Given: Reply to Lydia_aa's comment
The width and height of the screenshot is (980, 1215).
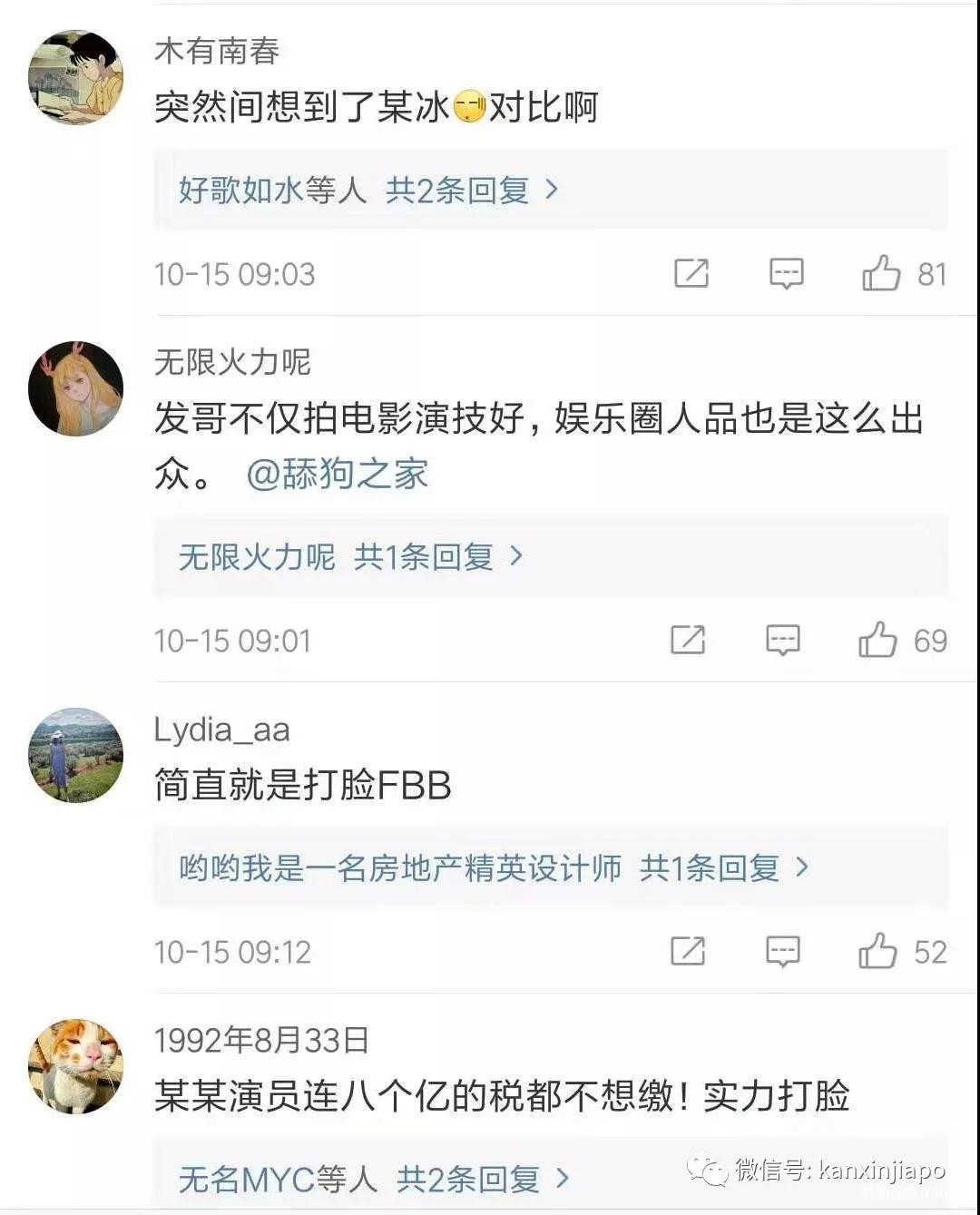Looking at the screenshot, I should click(x=782, y=952).
